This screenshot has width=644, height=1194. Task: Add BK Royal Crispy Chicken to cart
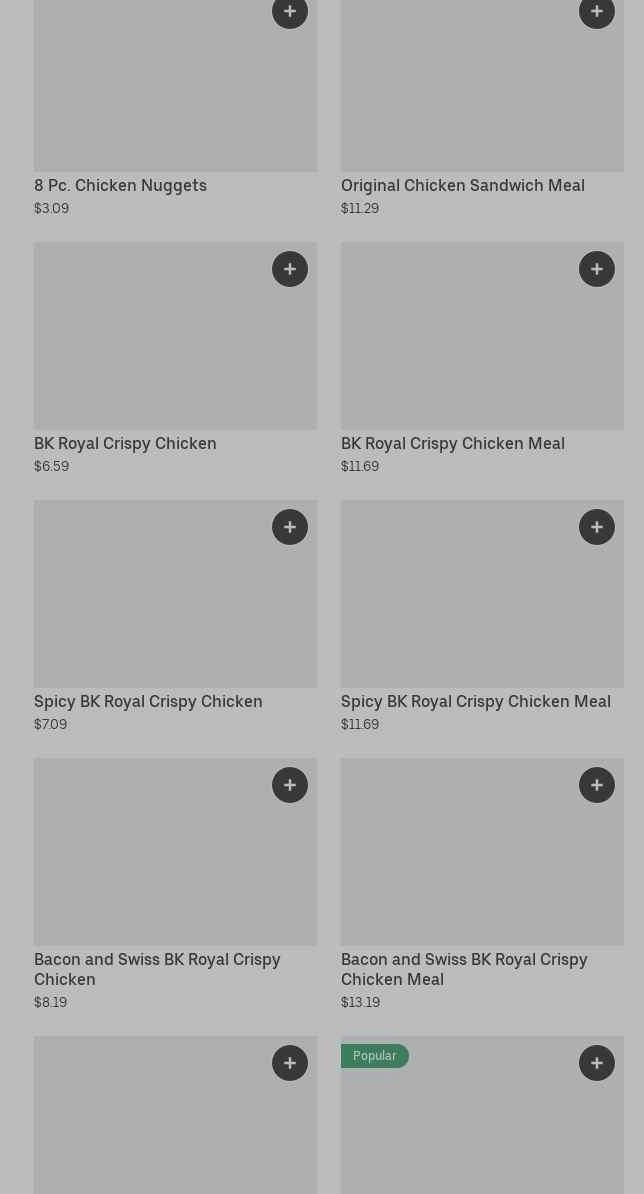pyautogui.click(x=290, y=269)
